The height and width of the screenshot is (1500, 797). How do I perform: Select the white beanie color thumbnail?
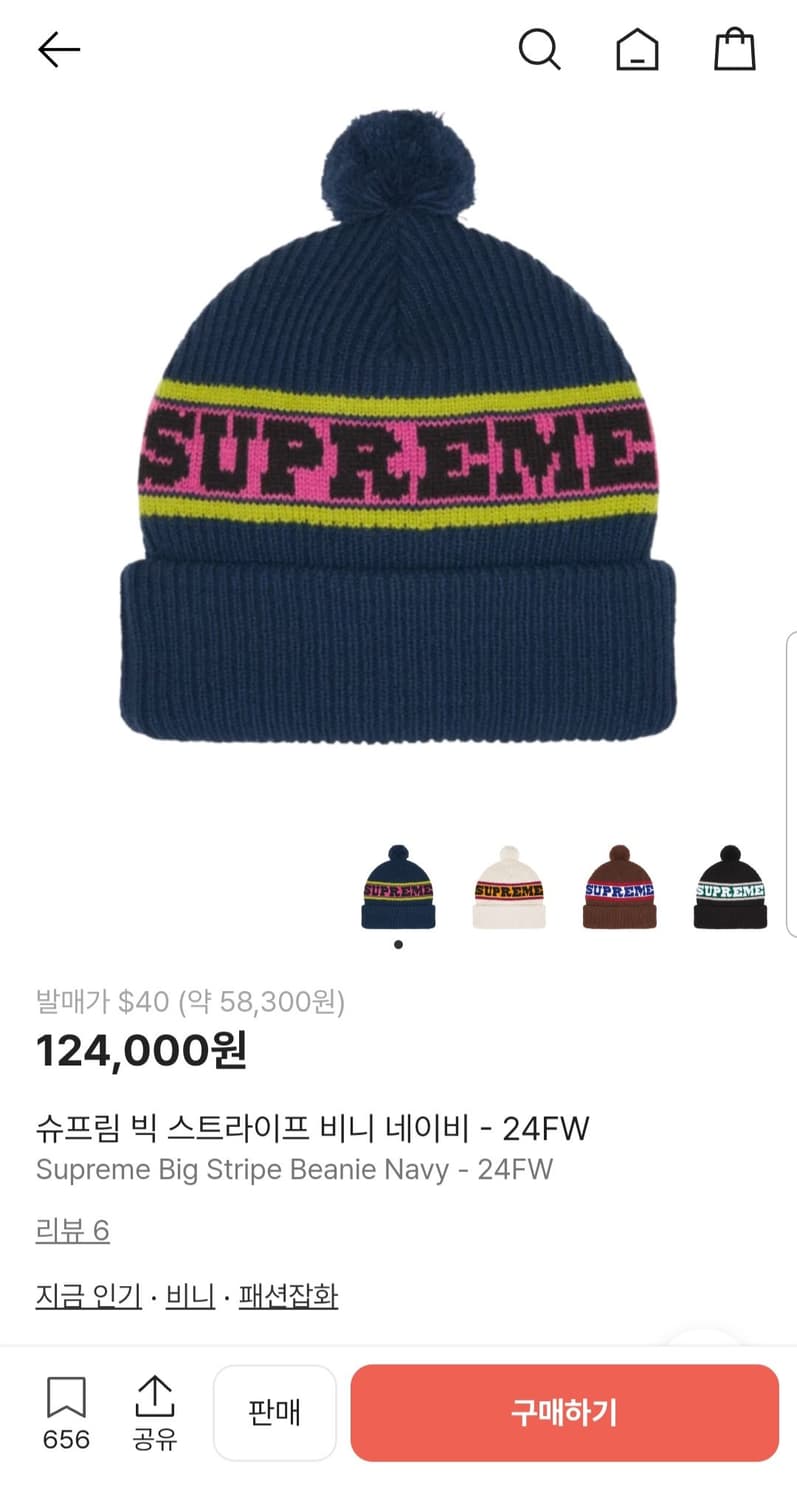pos(509,886)
